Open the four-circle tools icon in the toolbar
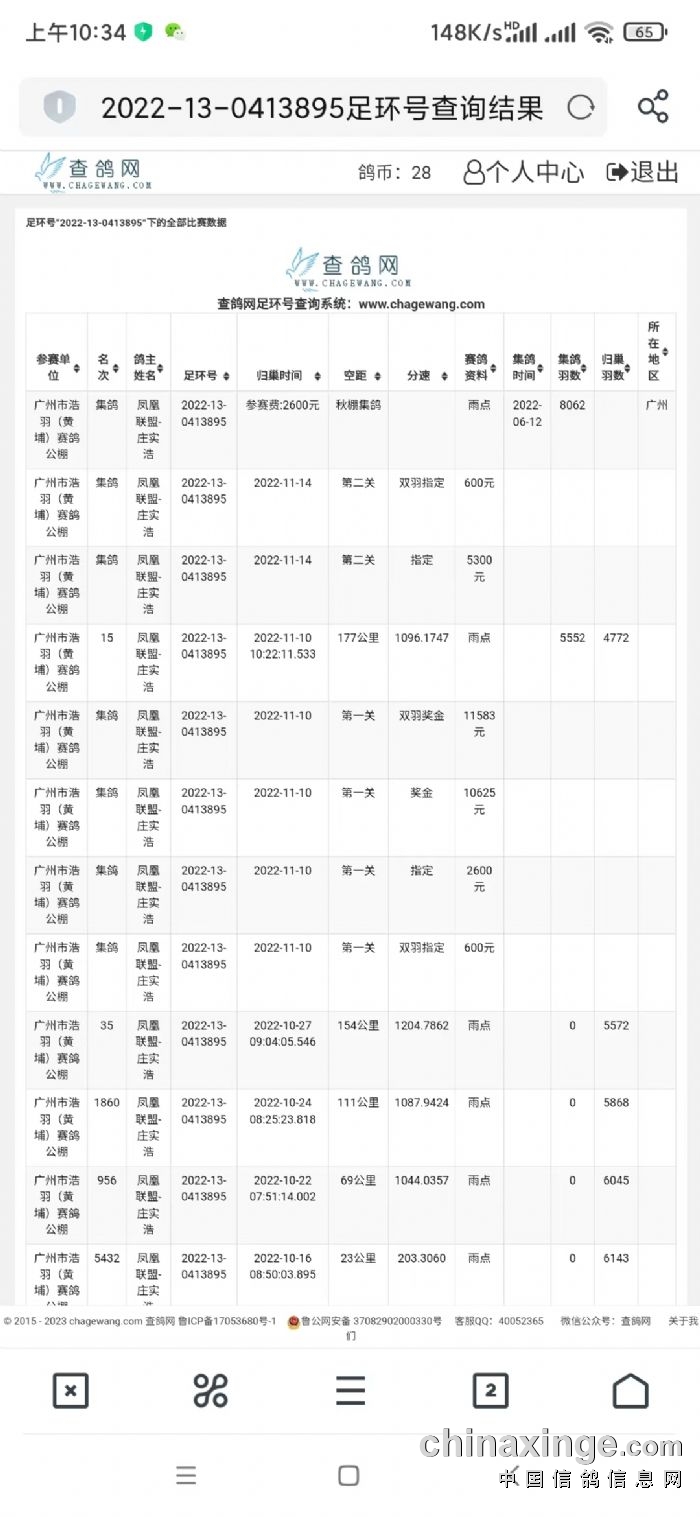The width and height of the screenshot is (700, 1517). 210,1390
